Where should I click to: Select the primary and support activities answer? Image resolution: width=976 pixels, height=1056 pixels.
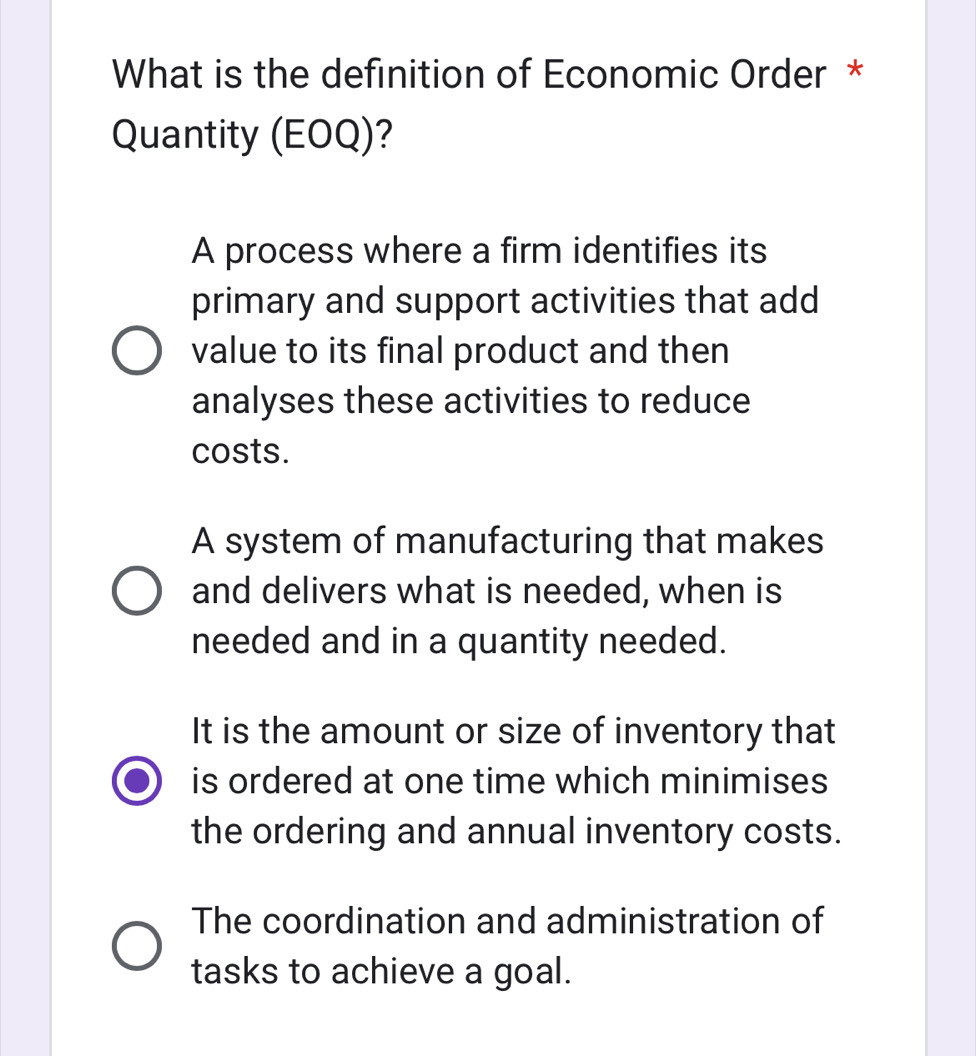[135, 351]
